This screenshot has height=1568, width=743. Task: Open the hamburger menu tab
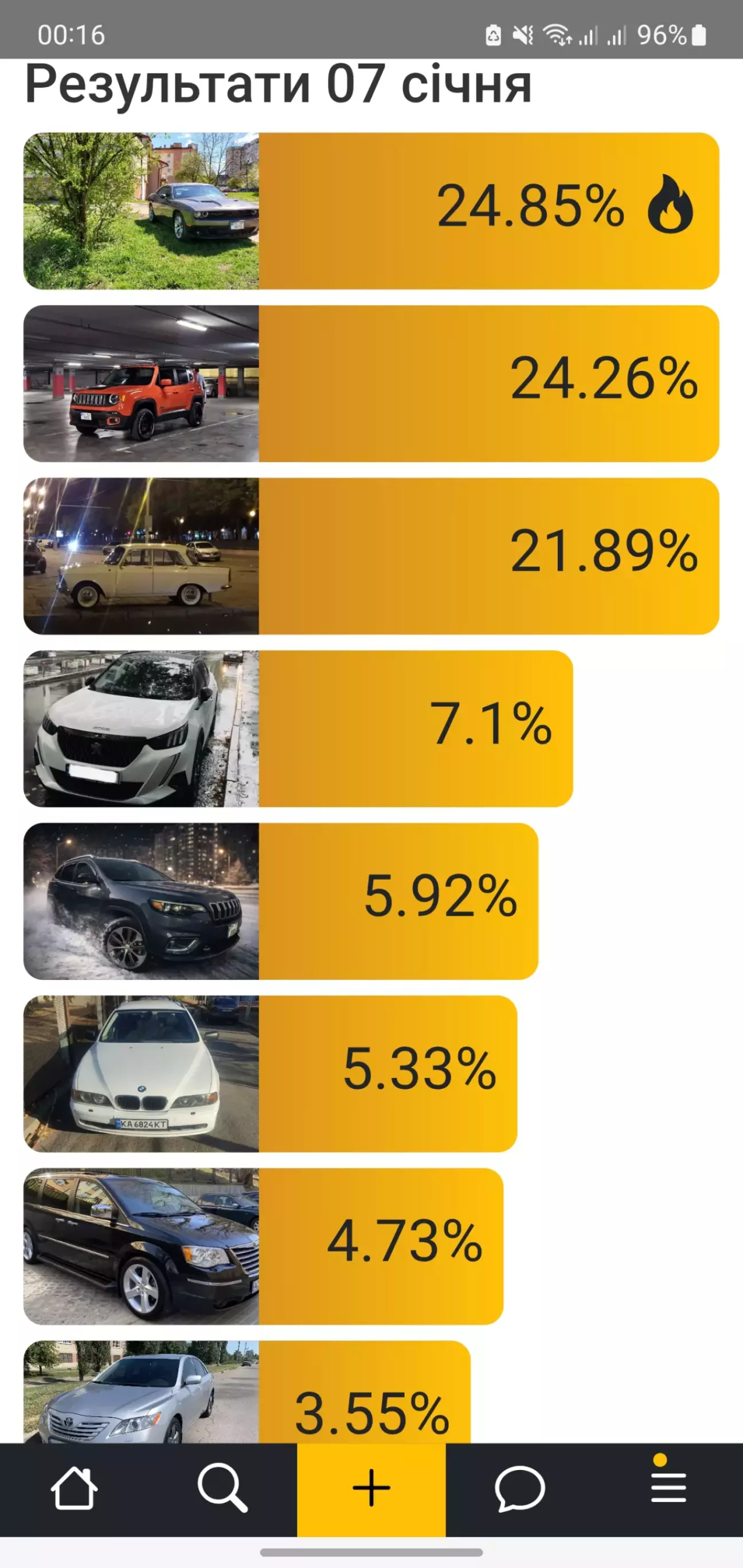pyautogui.click(x=668, y=1488)
